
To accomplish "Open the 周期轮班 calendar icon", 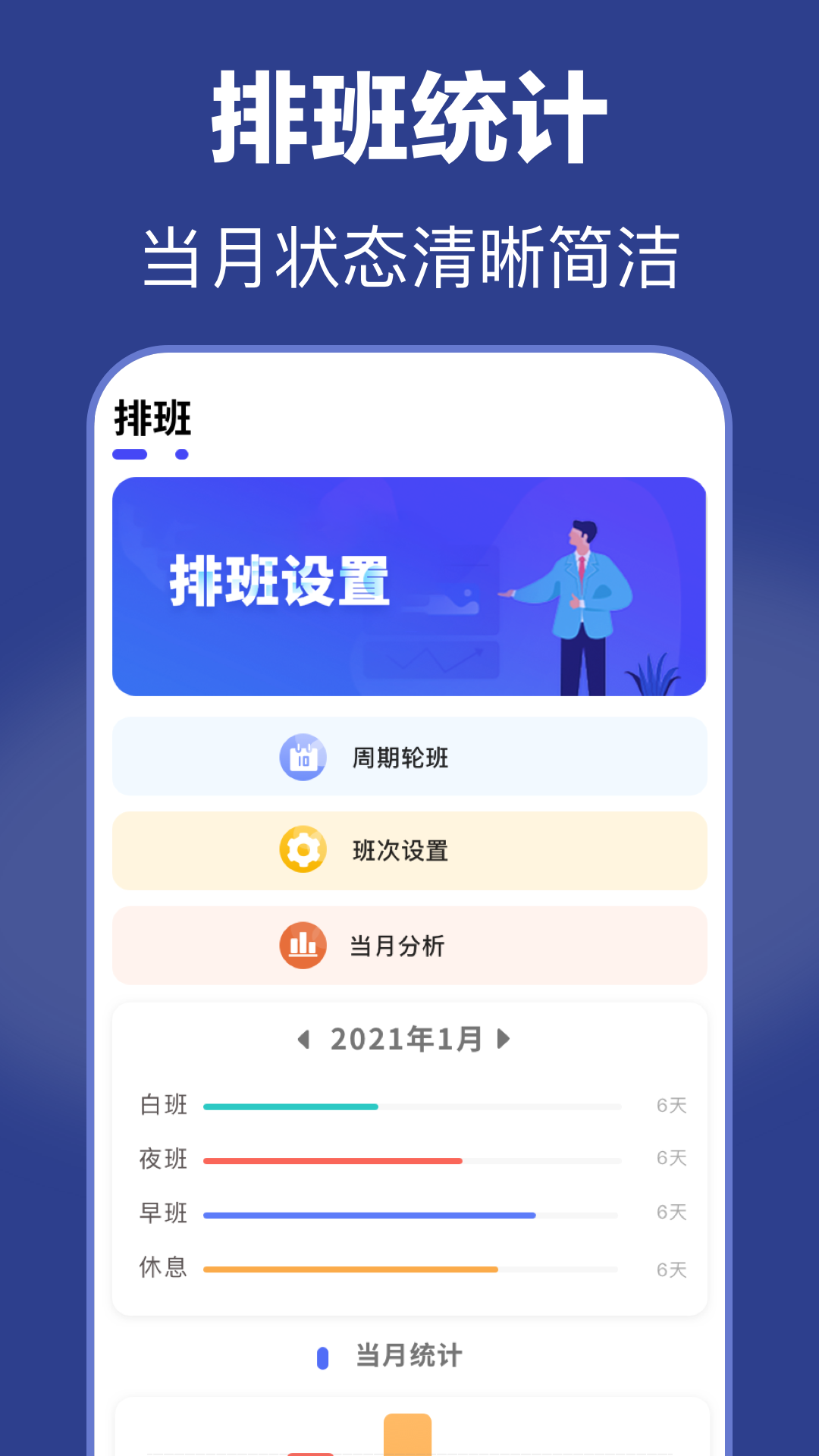I will [302, 755].
